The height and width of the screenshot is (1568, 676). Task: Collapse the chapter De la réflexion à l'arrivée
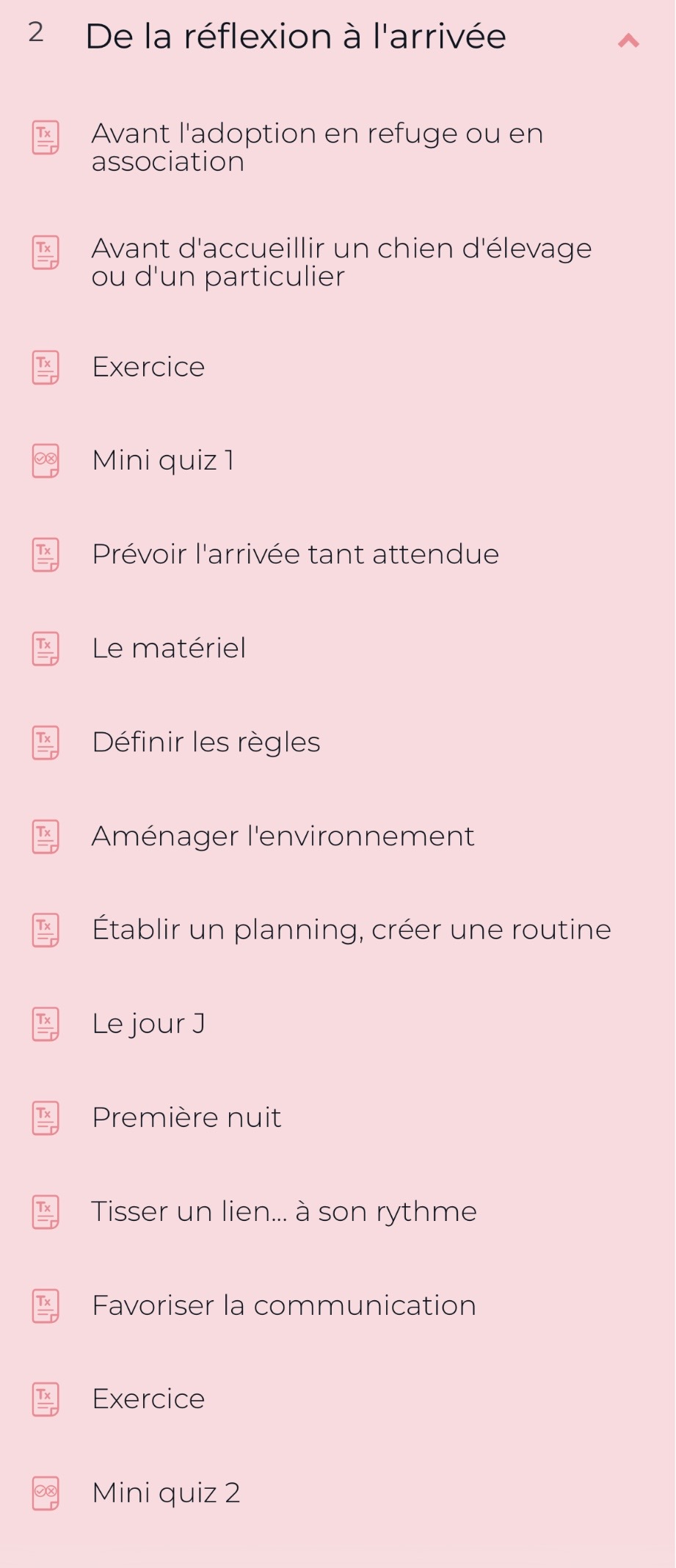[x=628, y=40]
